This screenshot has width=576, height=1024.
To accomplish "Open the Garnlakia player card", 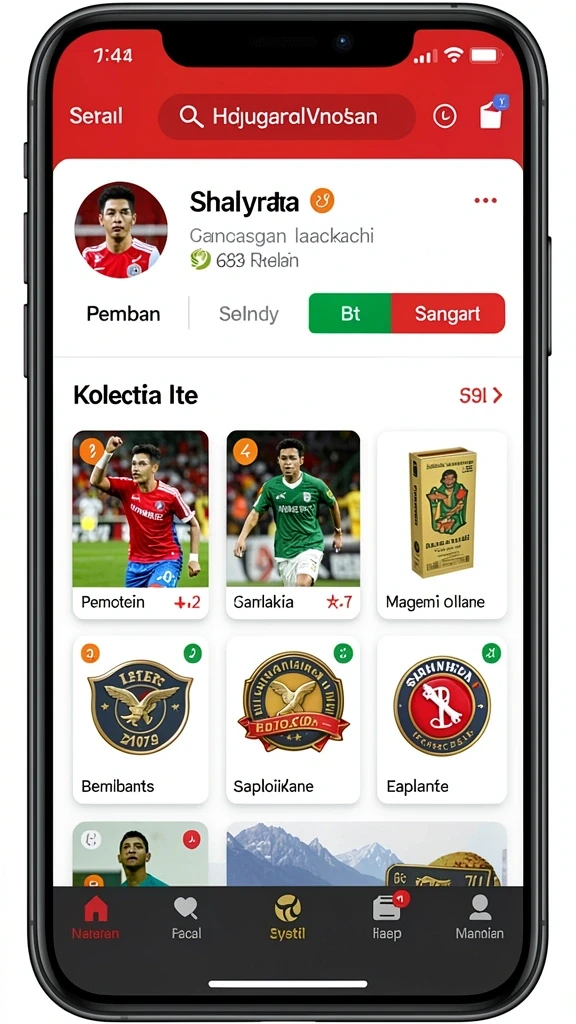I will pyautogui.click(x=293, y=524).
